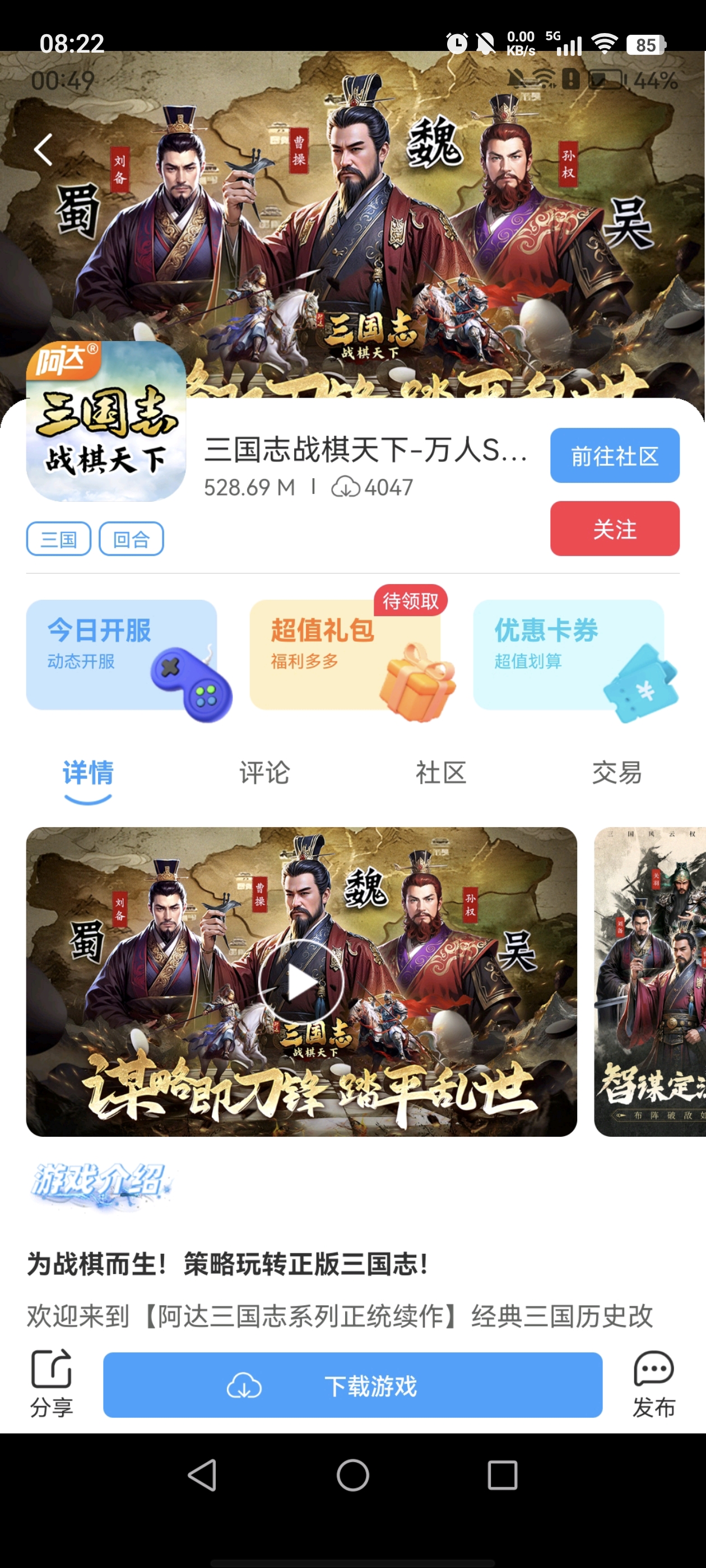Viewport: 706px width, 1568px height.
Task: Switch to the 评论 tab
Action: coord(264,773)
